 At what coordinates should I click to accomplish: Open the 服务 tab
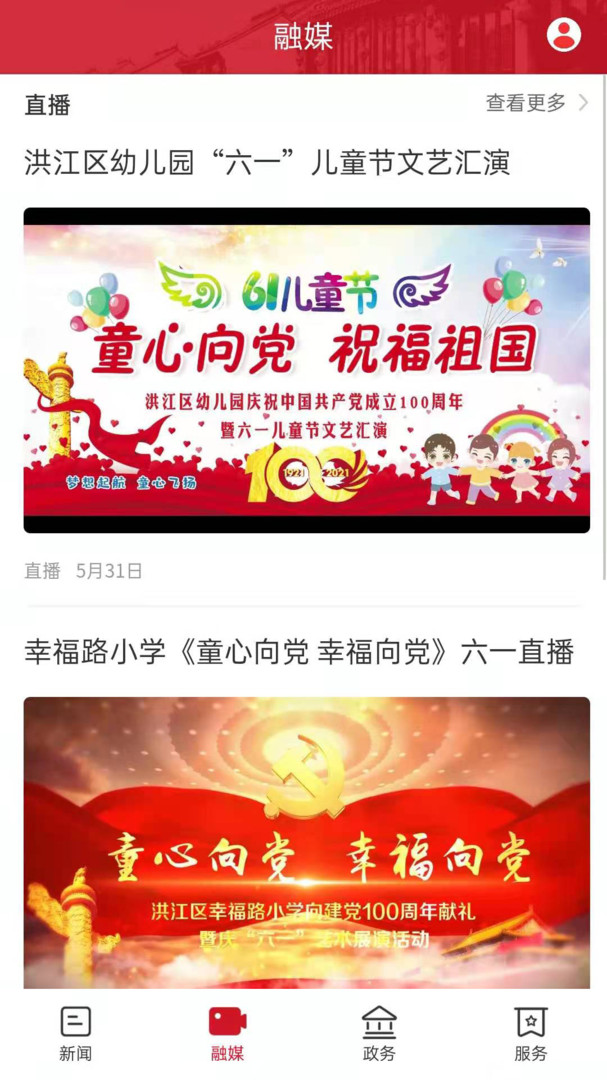531,1034
